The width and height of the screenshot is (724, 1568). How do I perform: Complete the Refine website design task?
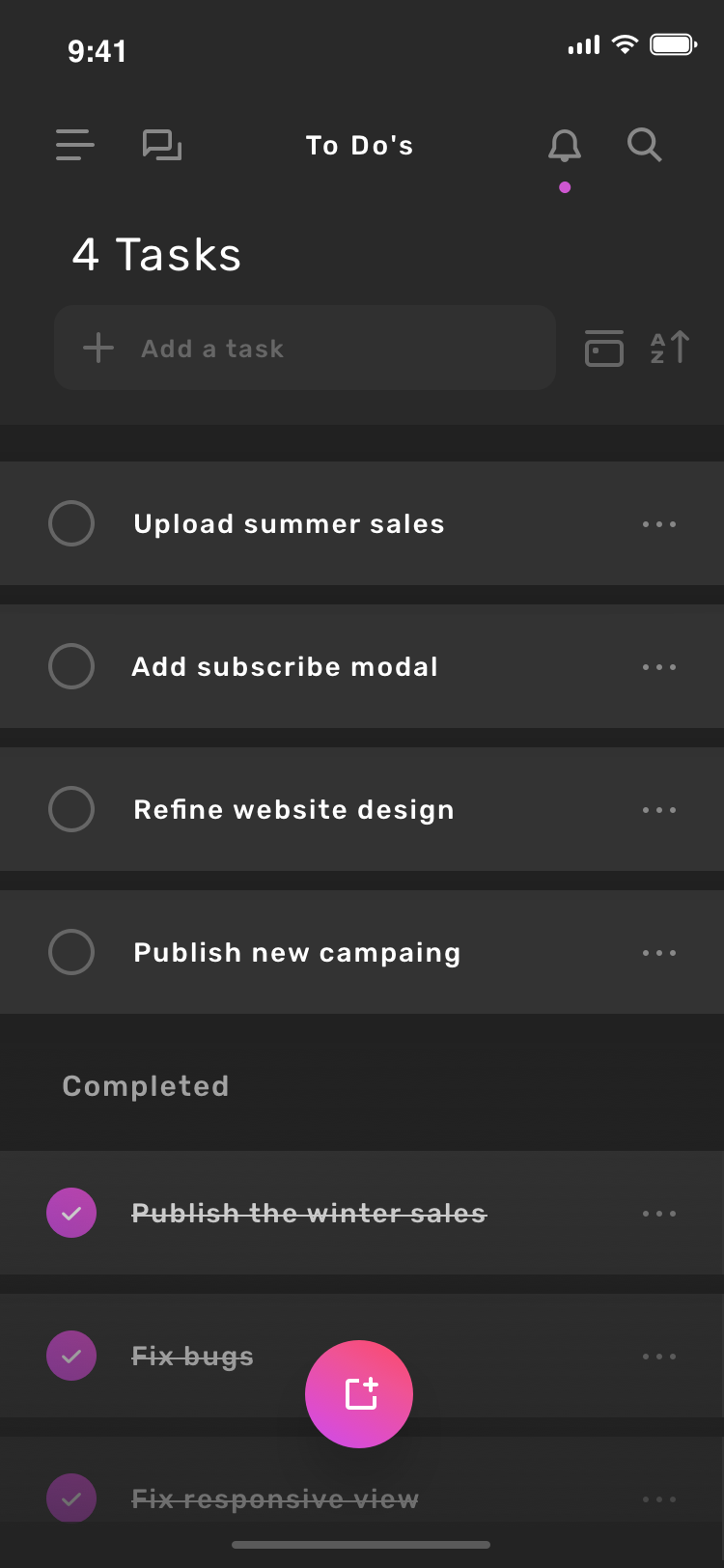coord(71,809)
